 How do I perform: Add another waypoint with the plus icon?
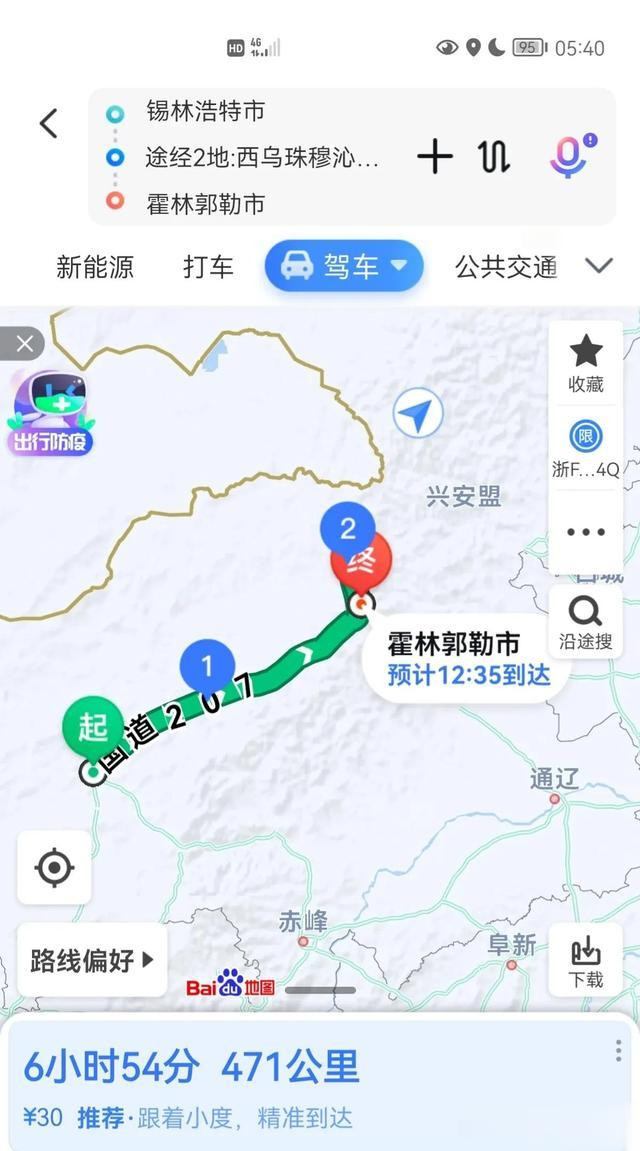pyautogui.click(x=434, y=156)
